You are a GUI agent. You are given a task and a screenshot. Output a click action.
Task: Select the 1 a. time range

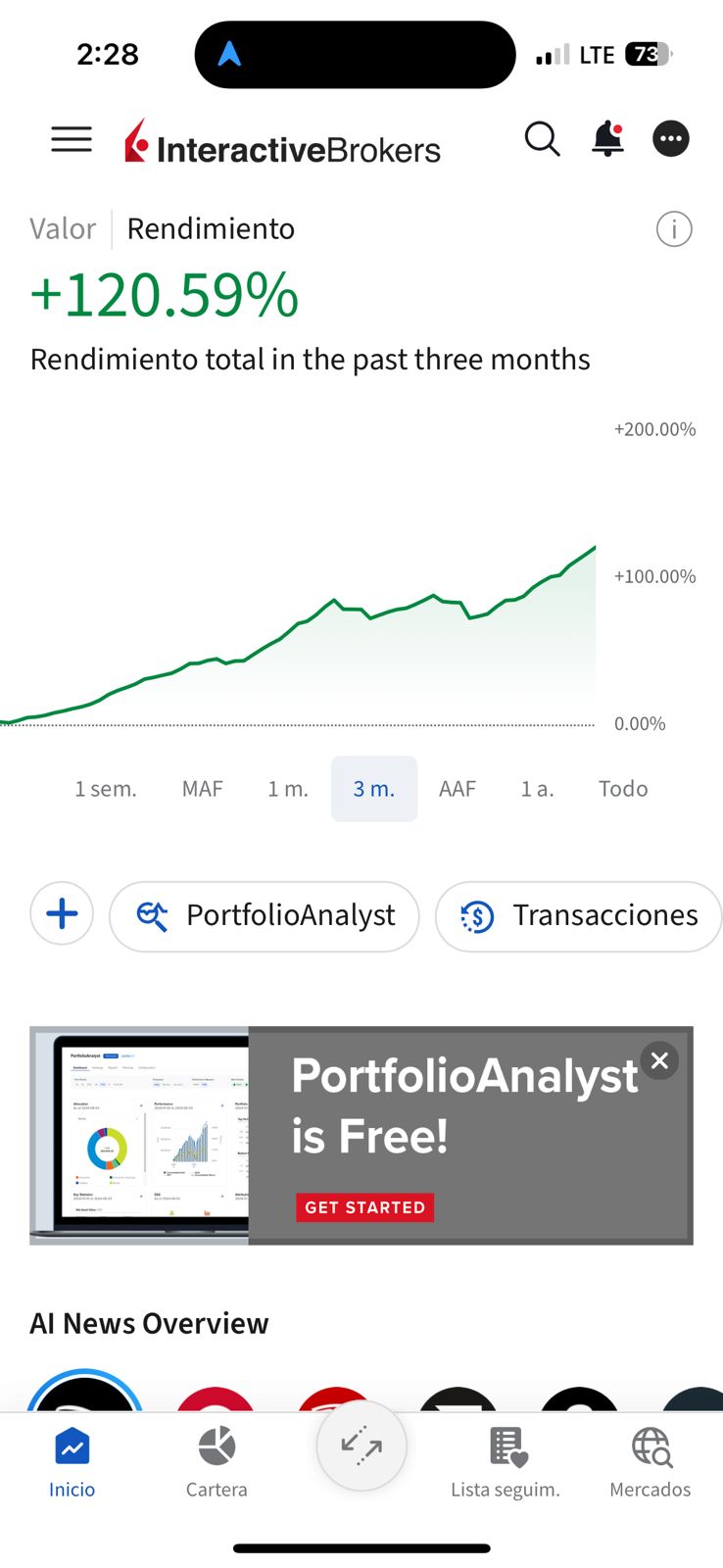[x=538, y=789]
